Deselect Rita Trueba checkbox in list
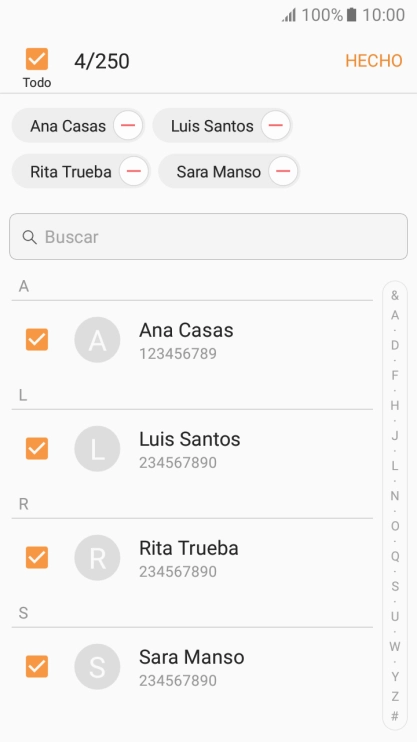Screen dimensions: 417x742 click(37, 557)
